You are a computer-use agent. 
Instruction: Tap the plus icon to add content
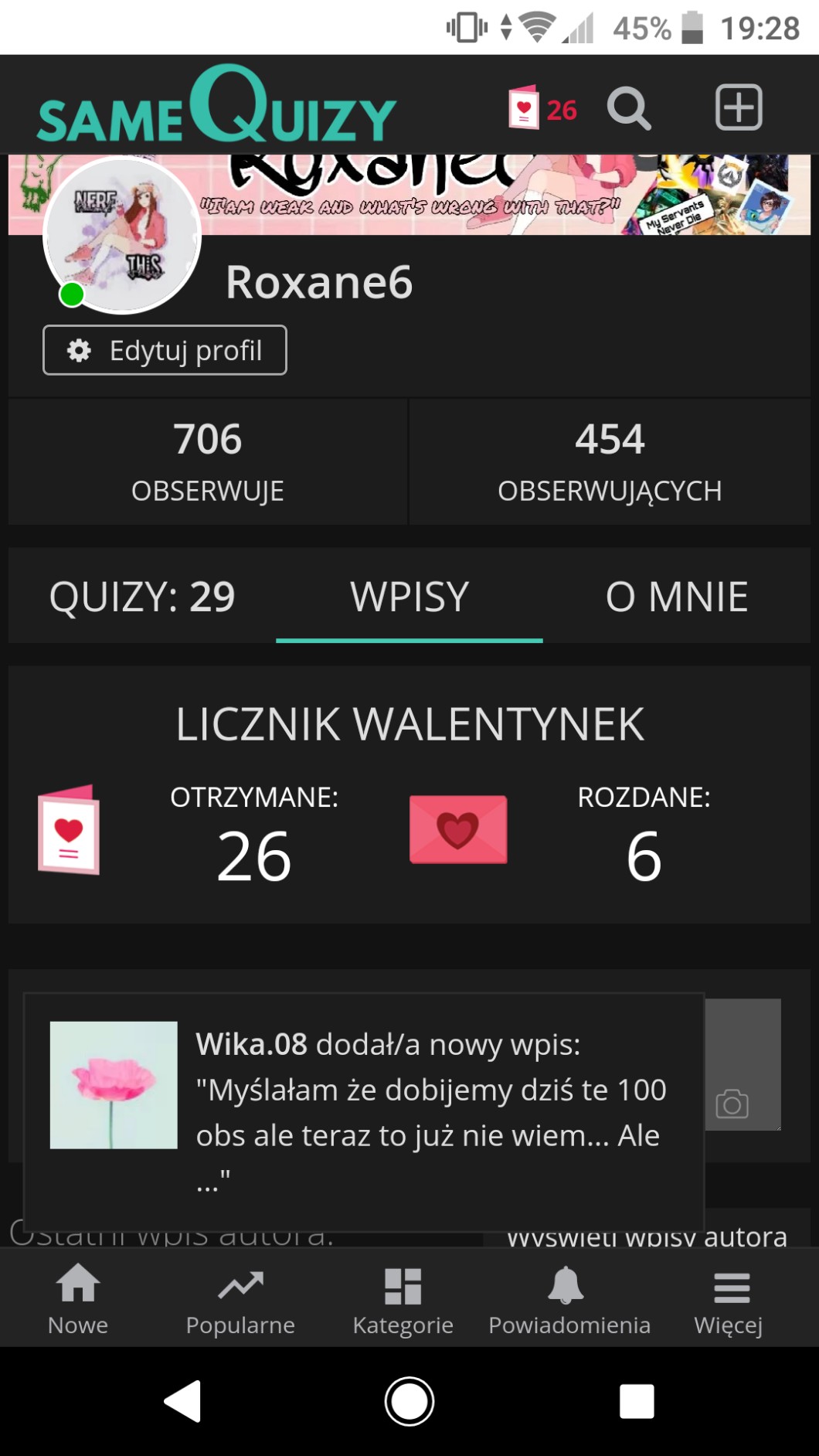pyautogui.click(x=739, y=107)
